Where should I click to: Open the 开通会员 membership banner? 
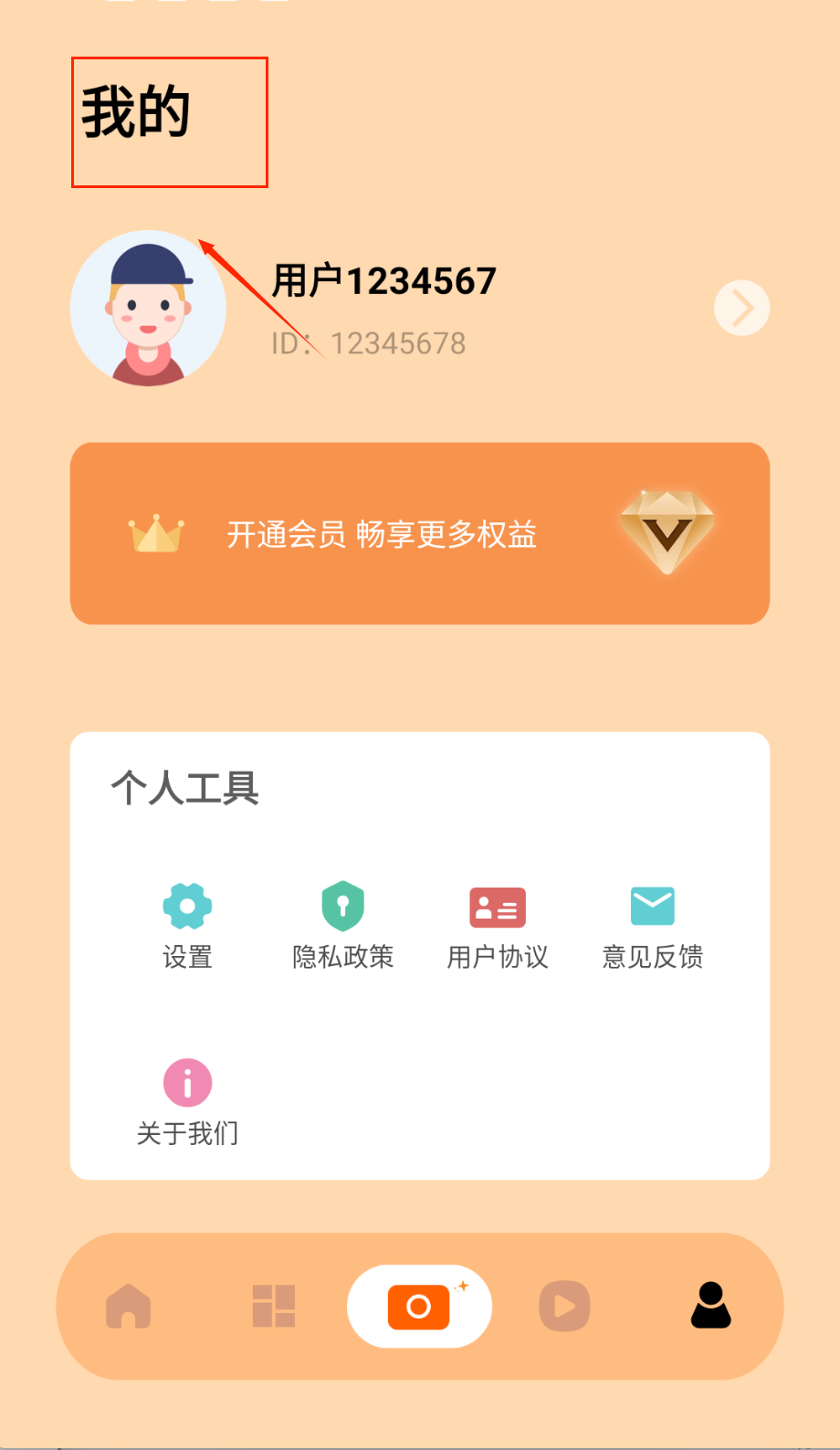tap(420, 533)
